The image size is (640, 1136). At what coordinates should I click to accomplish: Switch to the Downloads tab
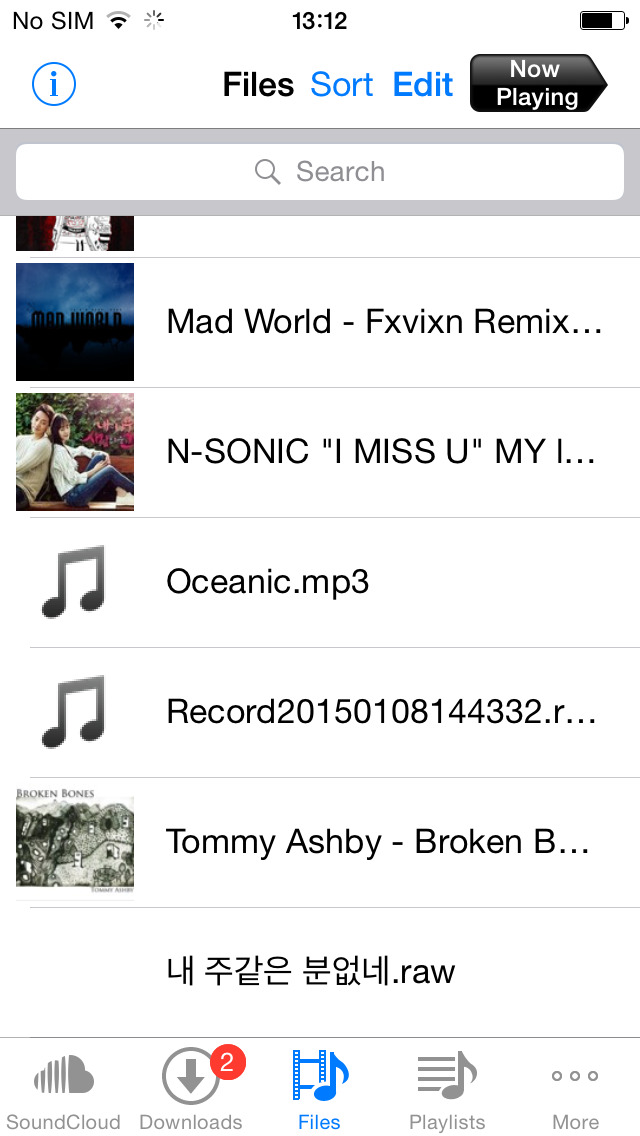click(x=191, y=1088)
